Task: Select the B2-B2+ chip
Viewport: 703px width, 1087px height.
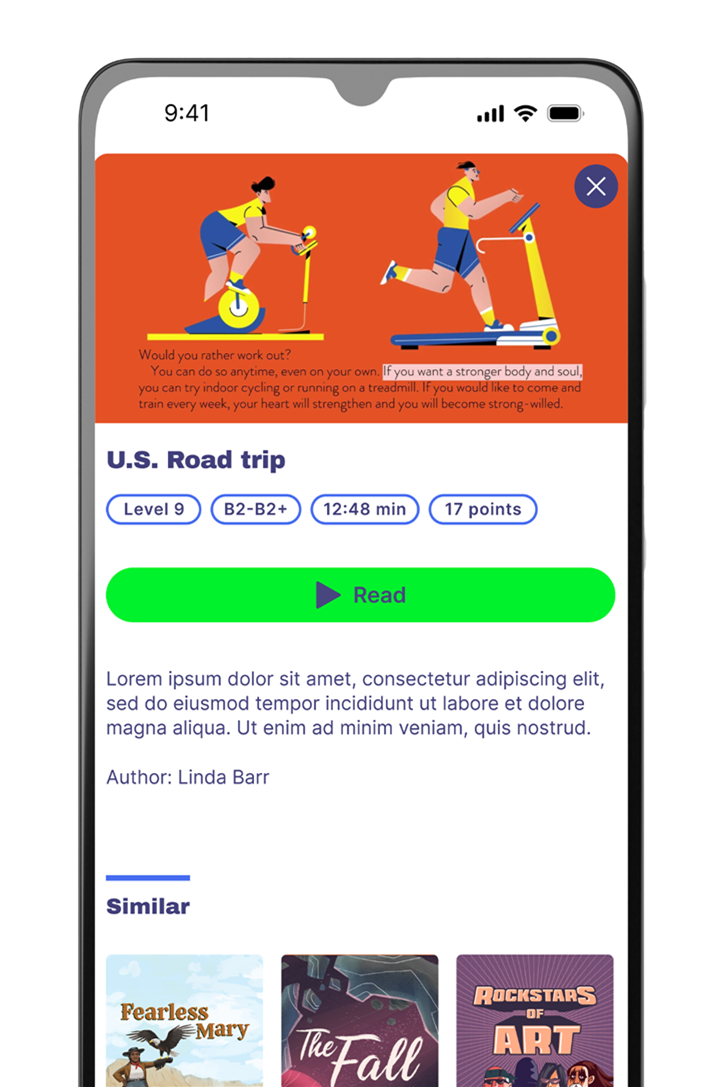Action: (x=255, y=509)
